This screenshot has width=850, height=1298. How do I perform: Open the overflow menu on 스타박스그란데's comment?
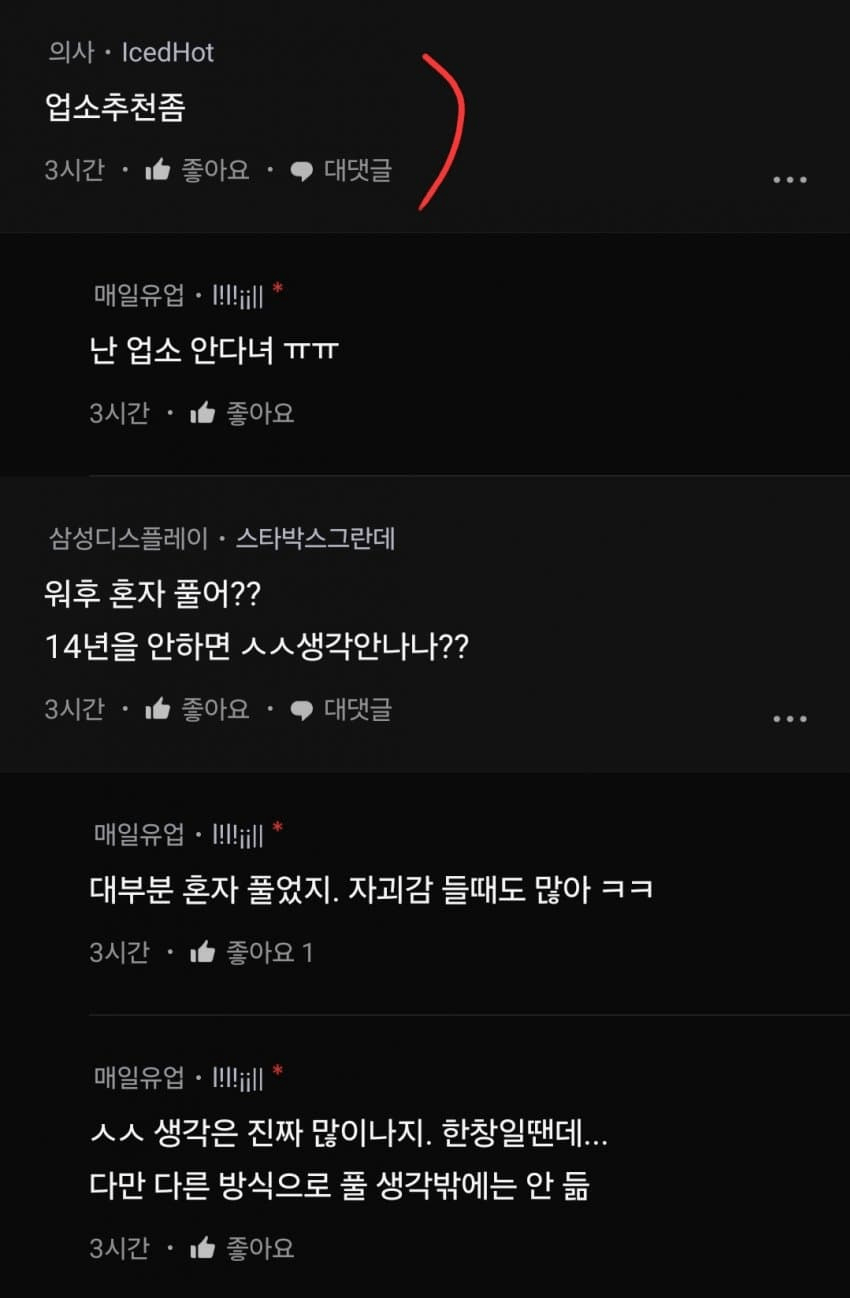point(791,718)
